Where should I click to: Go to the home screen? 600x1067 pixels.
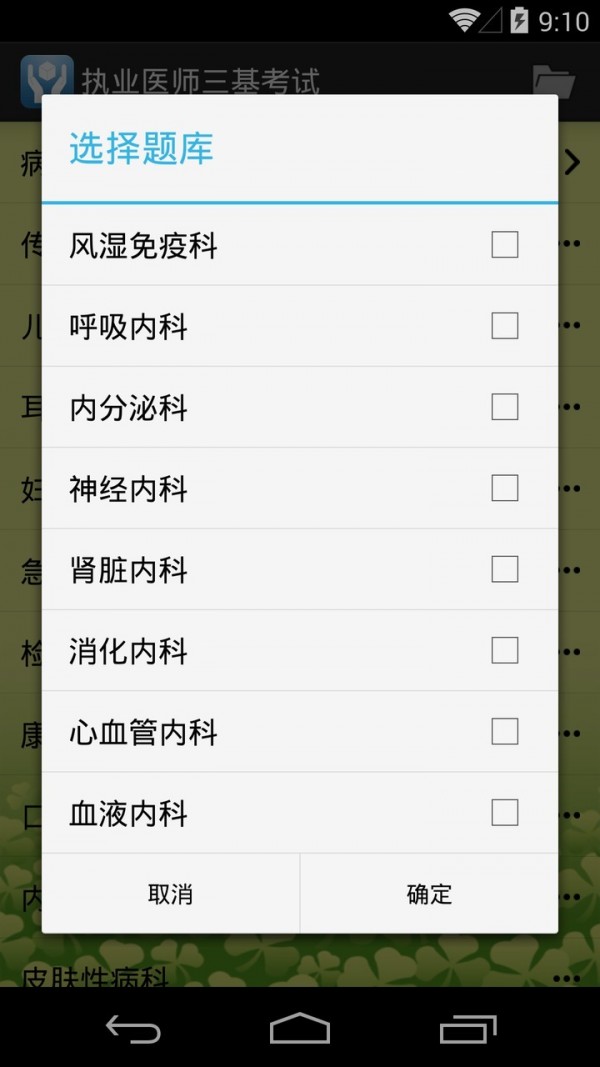pyautogui.click(x=300, y=1028)
